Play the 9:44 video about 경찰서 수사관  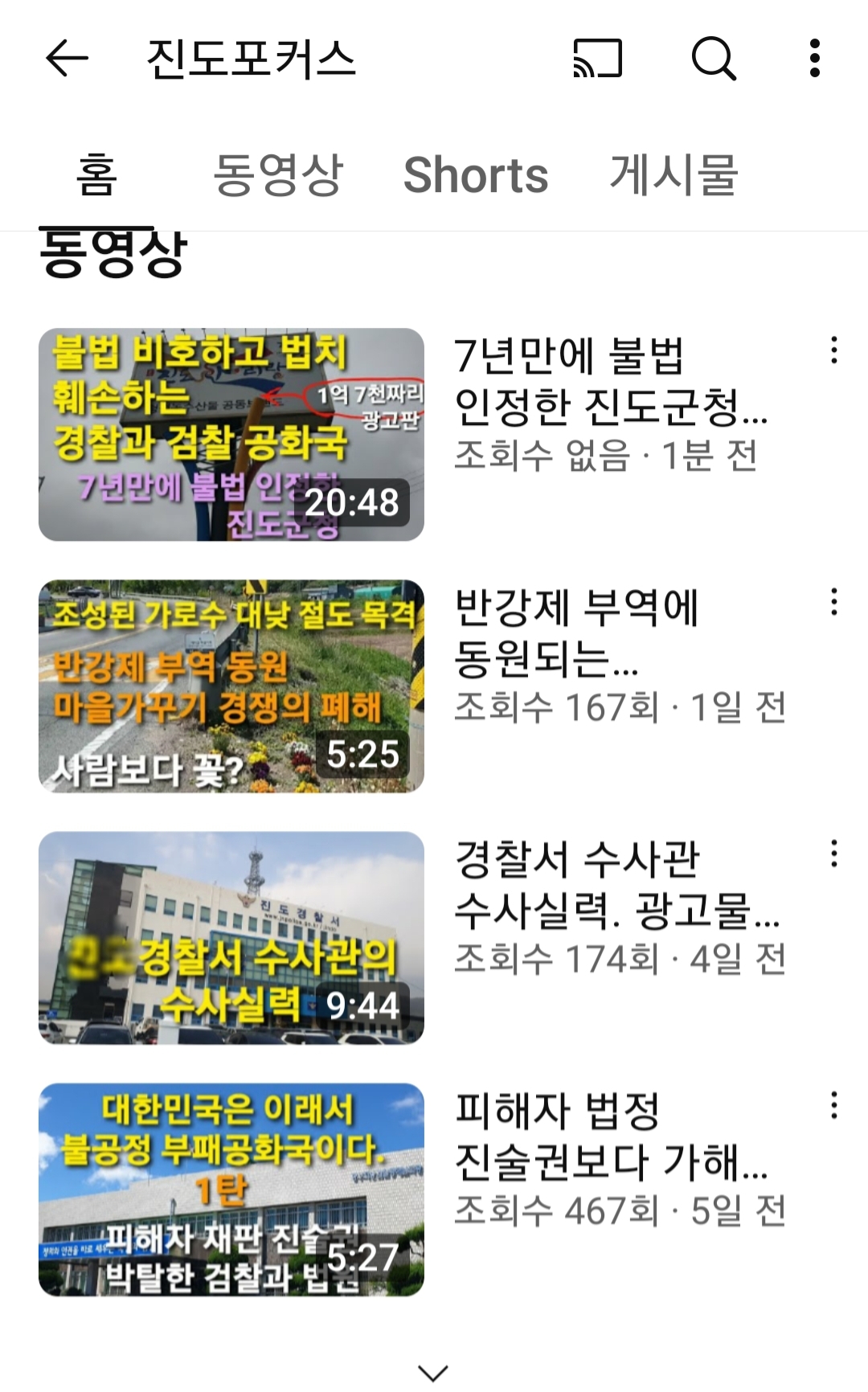231,937
